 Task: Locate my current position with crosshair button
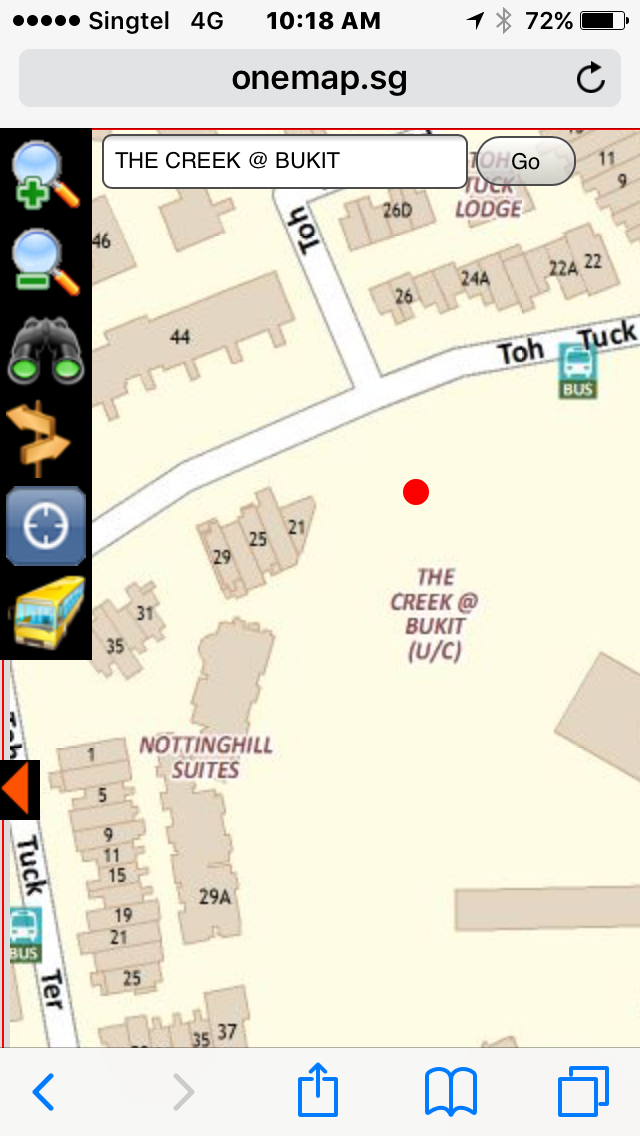tap(46, 526)
